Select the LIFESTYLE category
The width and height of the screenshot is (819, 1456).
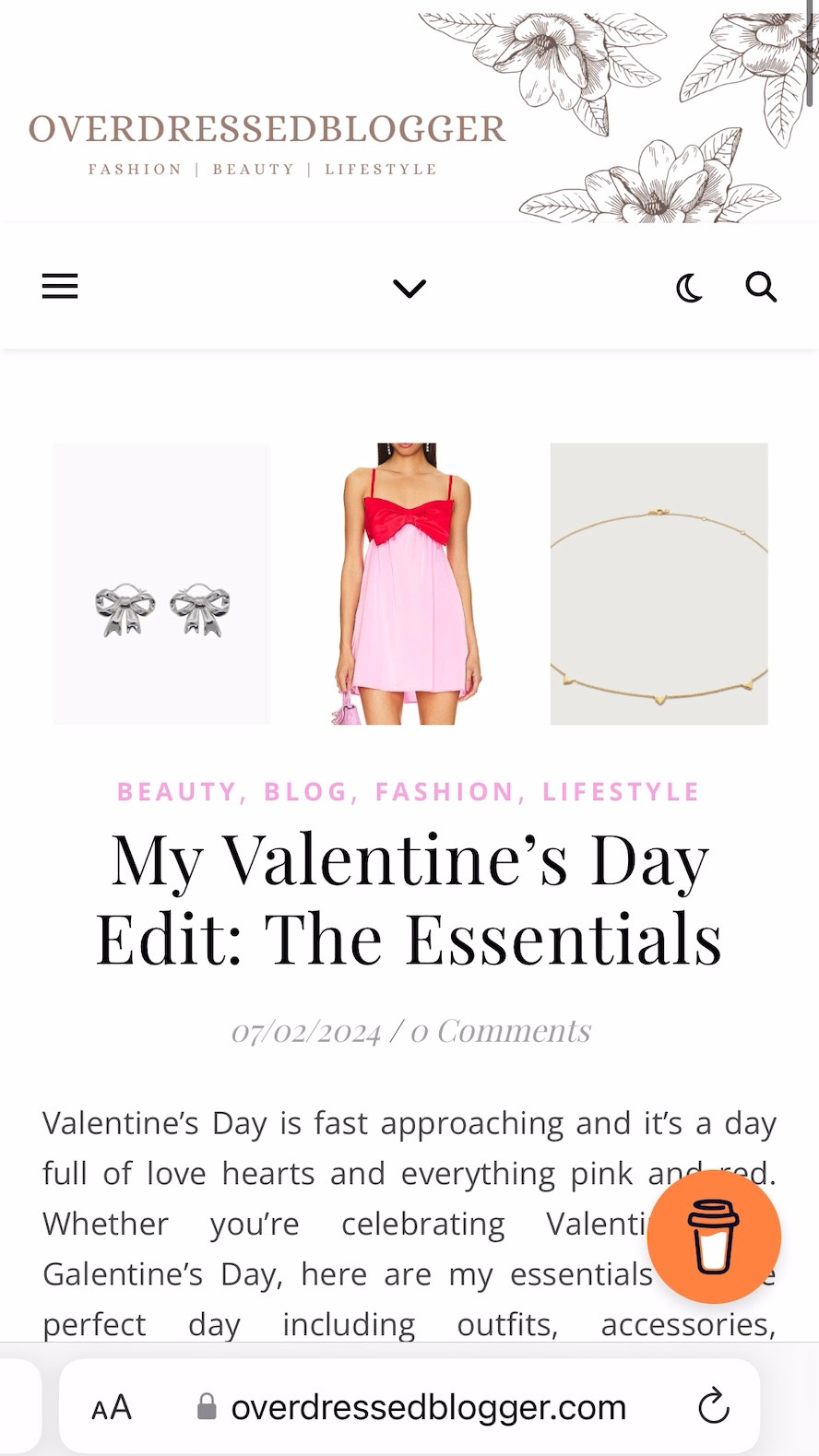(620, 791)
